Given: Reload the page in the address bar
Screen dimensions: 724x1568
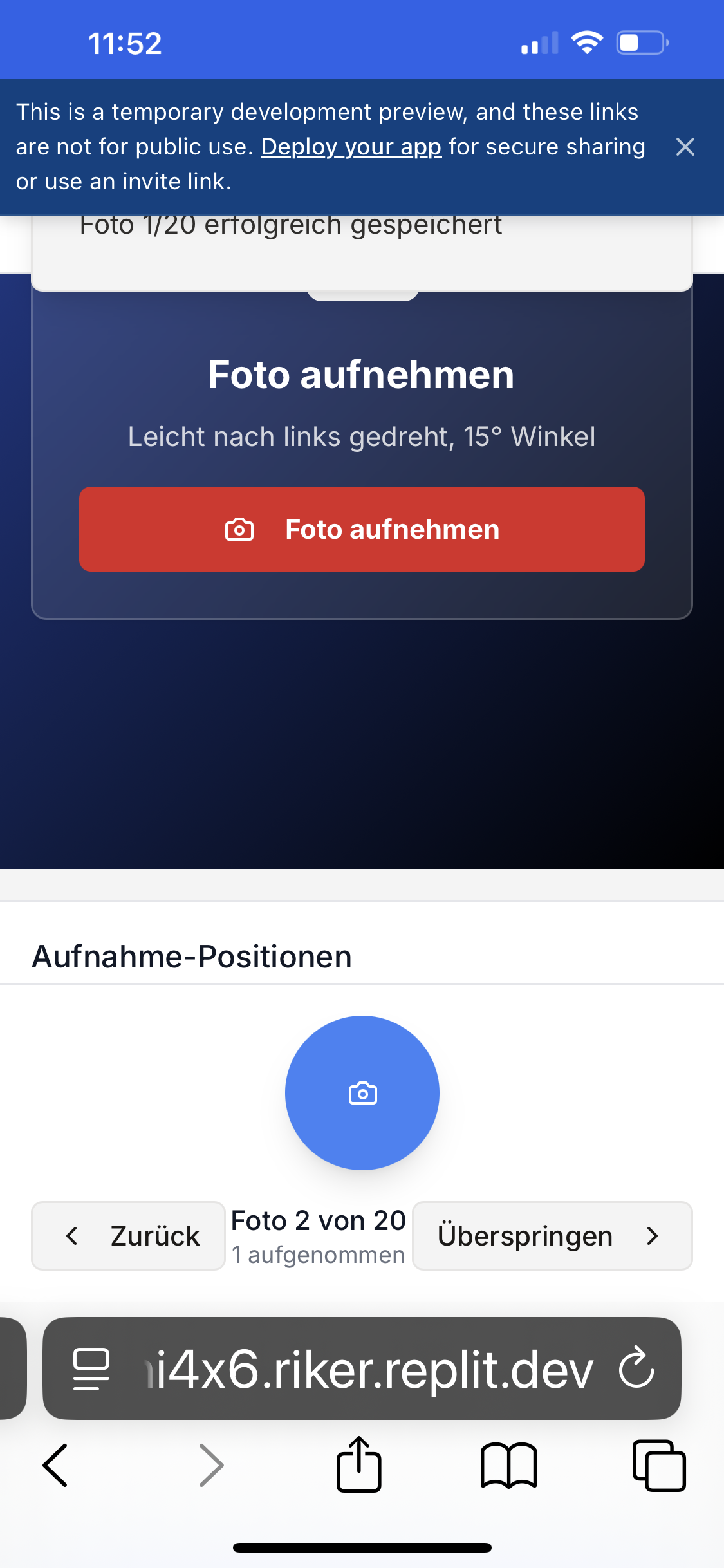Looking at the screenshot, I should (x=636, y=1368).
